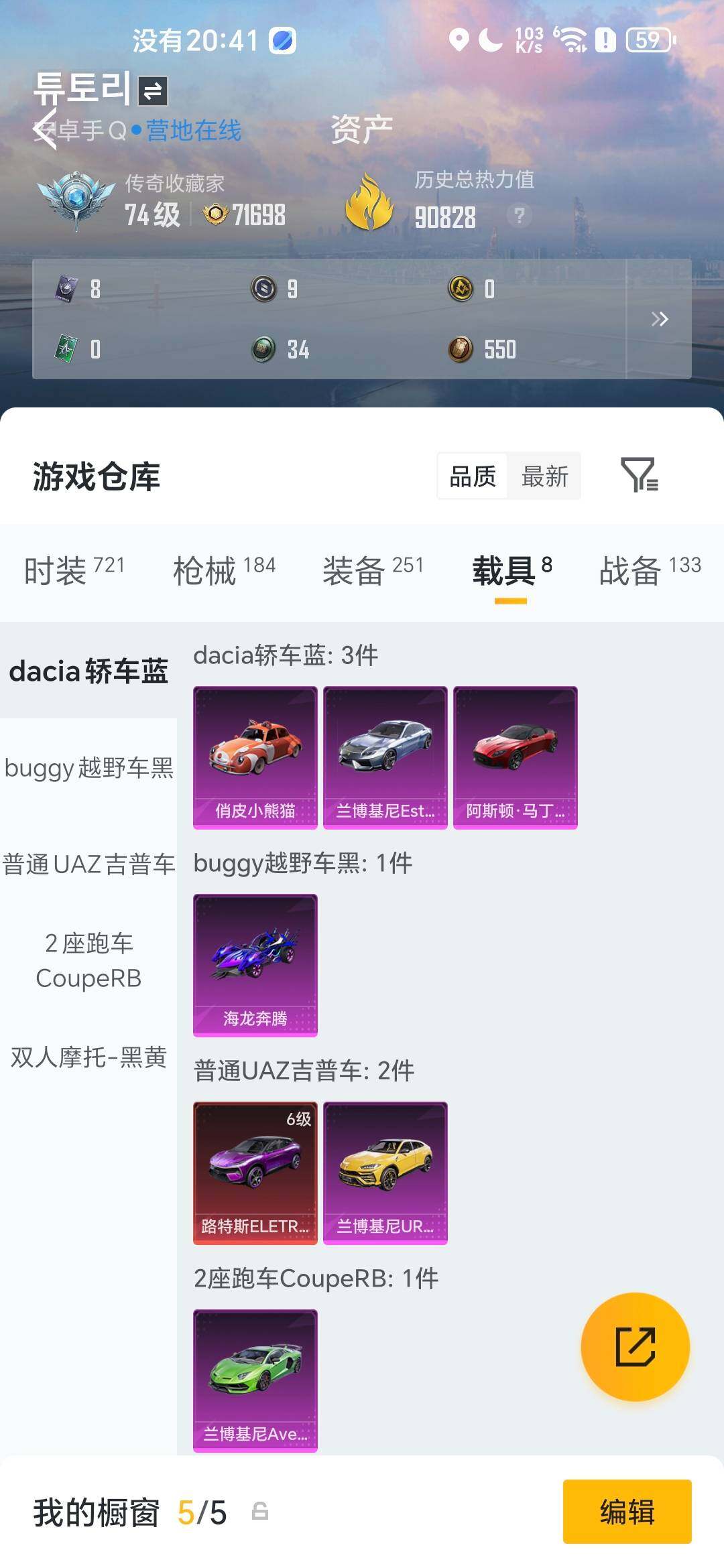Jump to 普通UAZ吉普车 section in sidebar
Screen dimensions: 724x1568
(x=87, y=864)
